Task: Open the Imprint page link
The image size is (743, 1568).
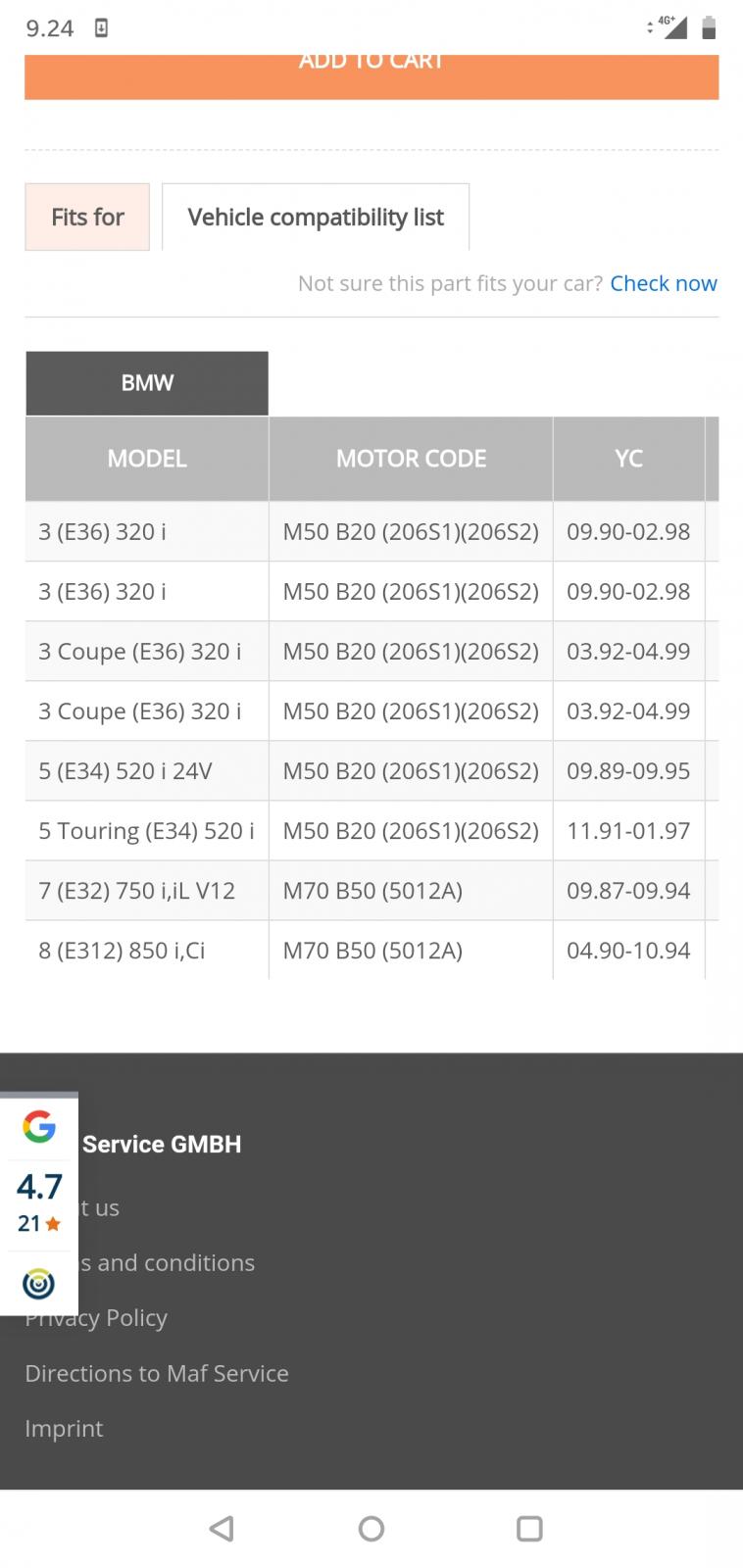Action: [64, 1428]
